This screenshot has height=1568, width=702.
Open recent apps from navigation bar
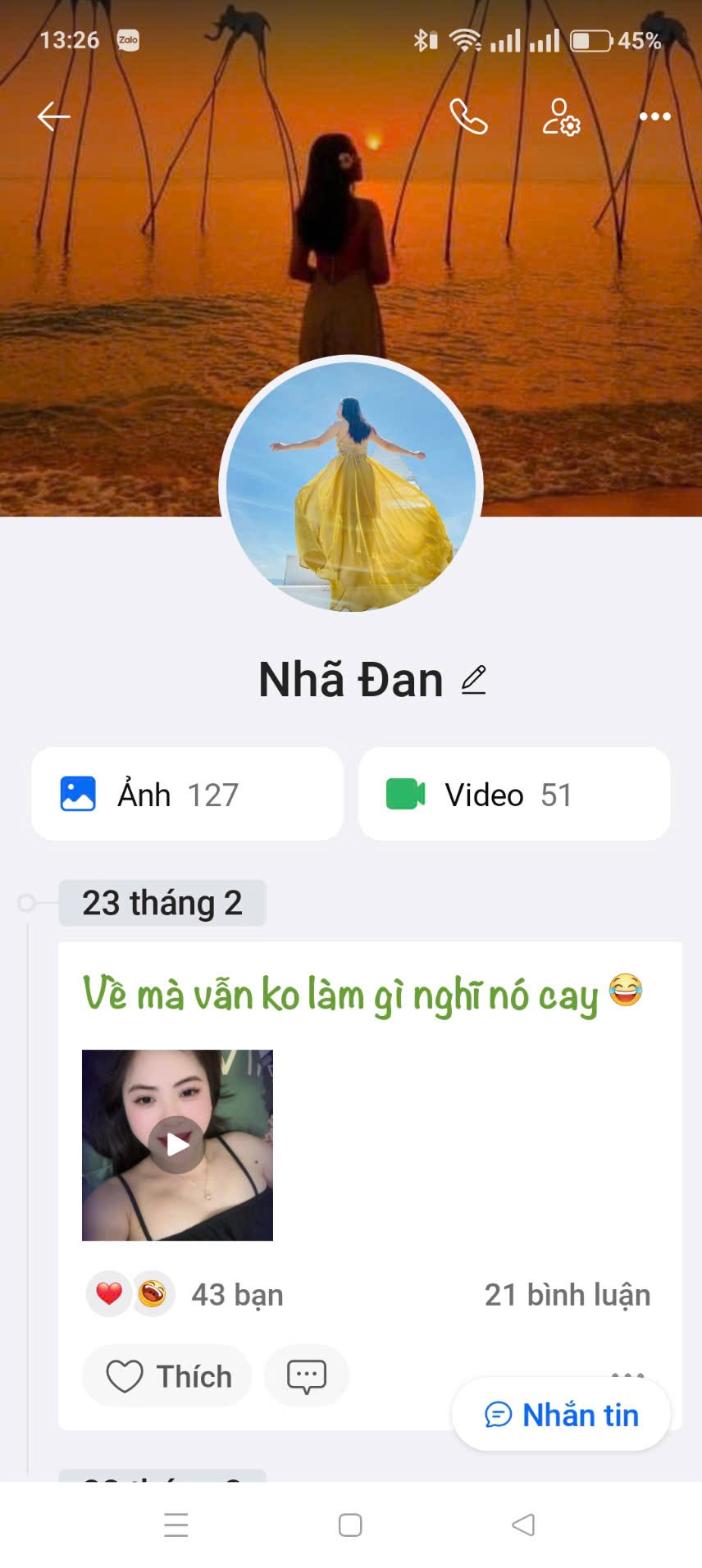(x=176, y=1525)
